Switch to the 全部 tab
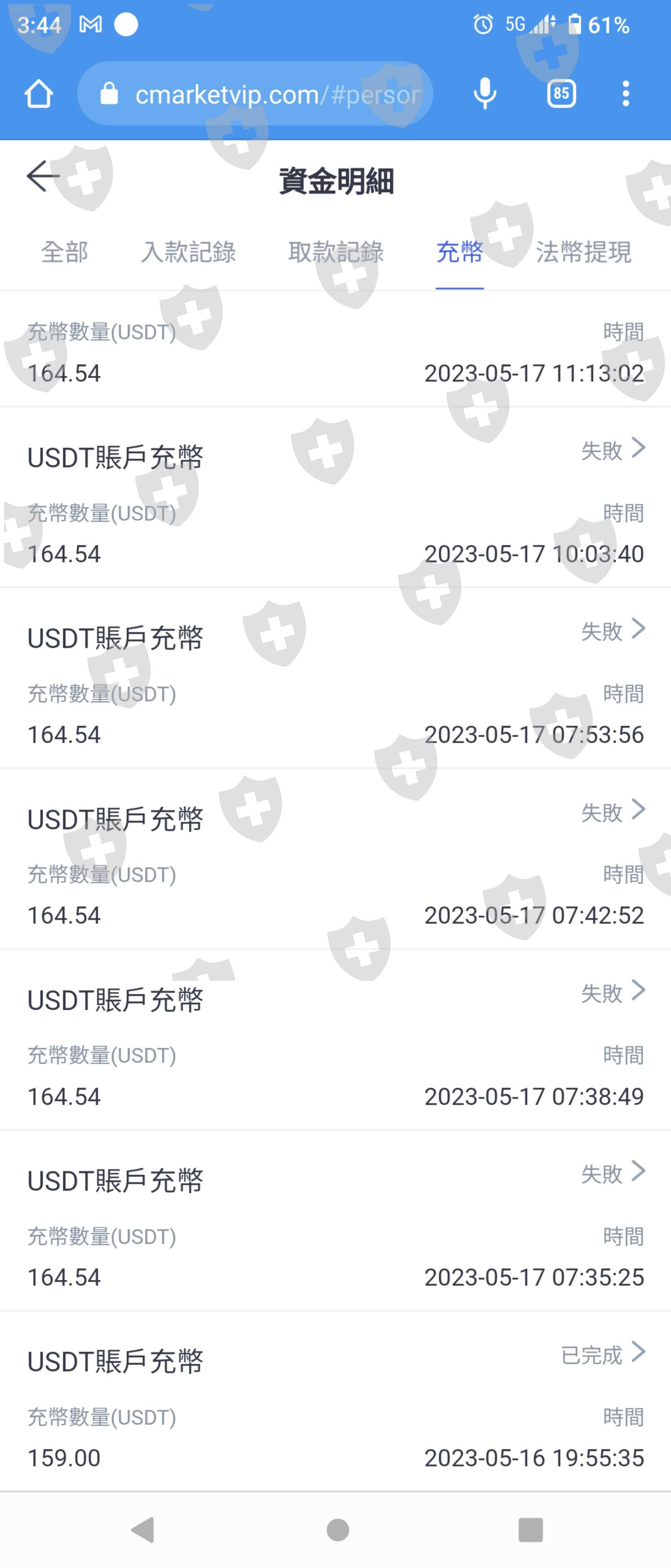Viewport: 671px width, 1568px height. pyautogui.click(x=64, y=252)
